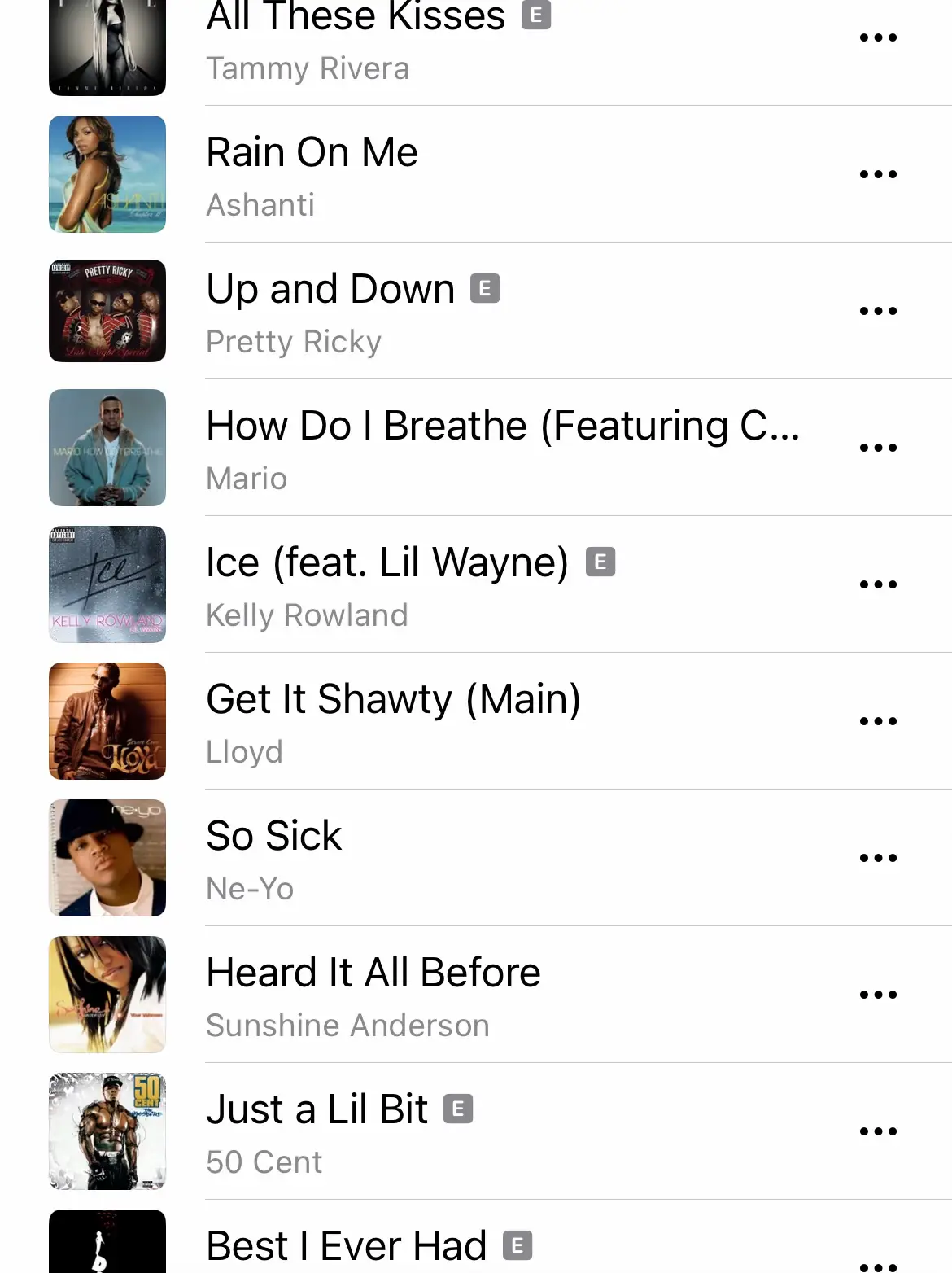This screenshot has height=1273, width=952.
Task: Play Get It Shawty by Lloyd
Action: click(x=393, y=721)
